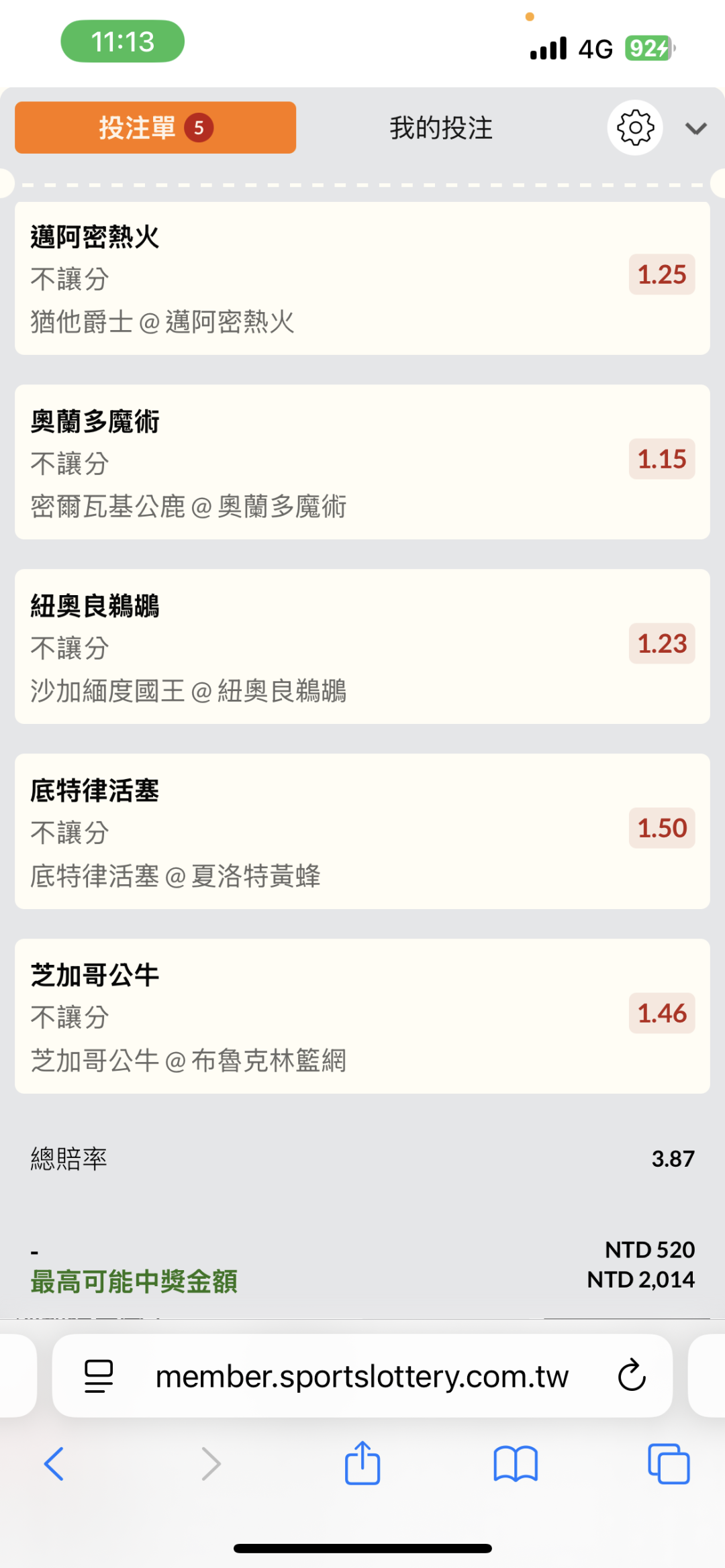Image resolution: width=725 pixels, height=1568 pixels.
Task: Select the 底特律活塞 1.50 odds selection
Action: pos(661,829)
